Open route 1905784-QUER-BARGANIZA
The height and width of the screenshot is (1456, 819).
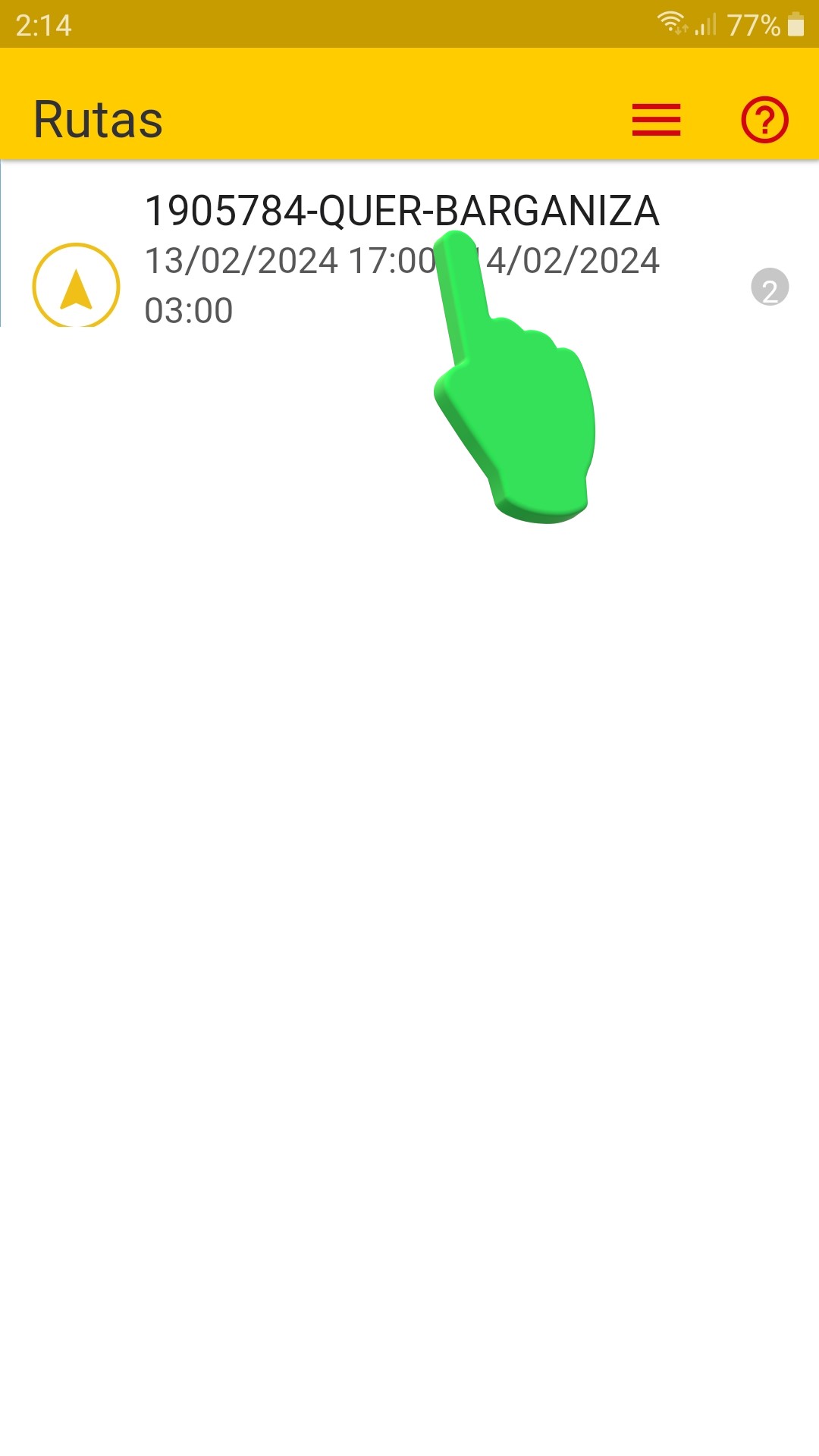pos(409,244)
